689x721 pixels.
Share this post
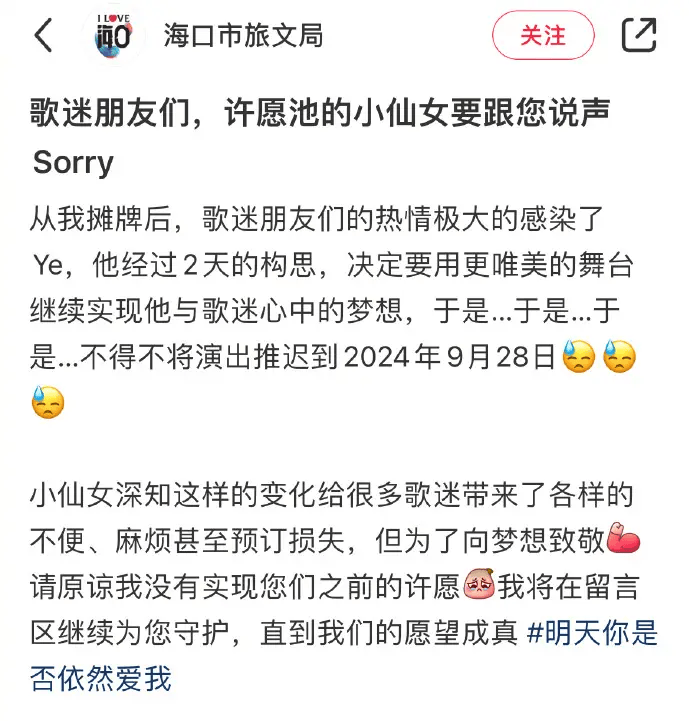point(640,36)
